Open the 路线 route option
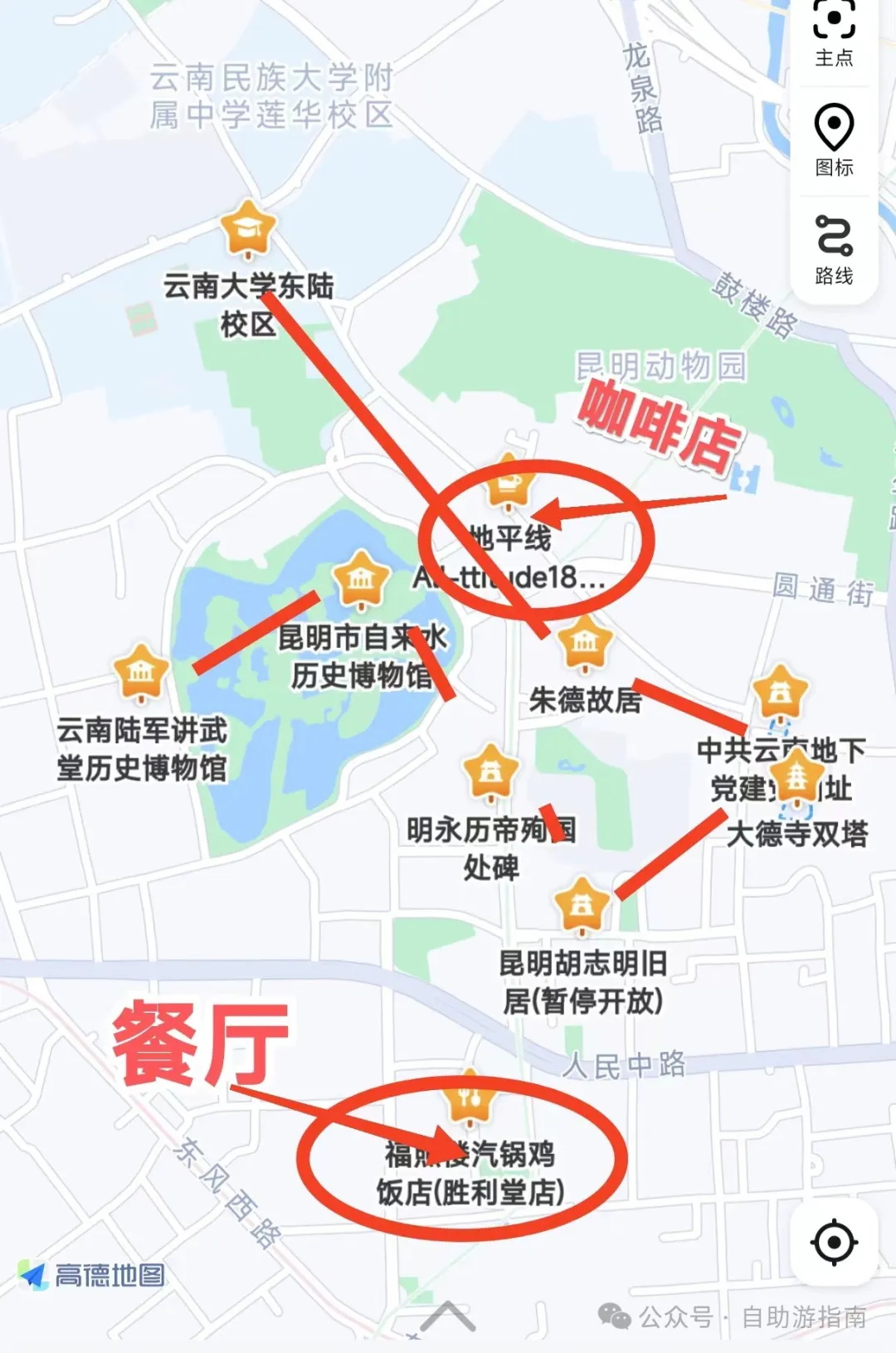896x1353 pixels. coord(834,249)
